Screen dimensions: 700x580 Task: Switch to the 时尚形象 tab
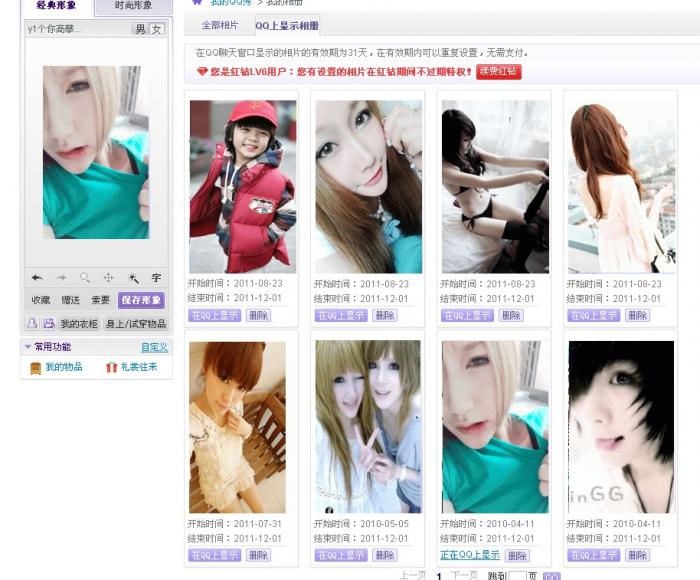pyautogui.click(x=133, y=6)
